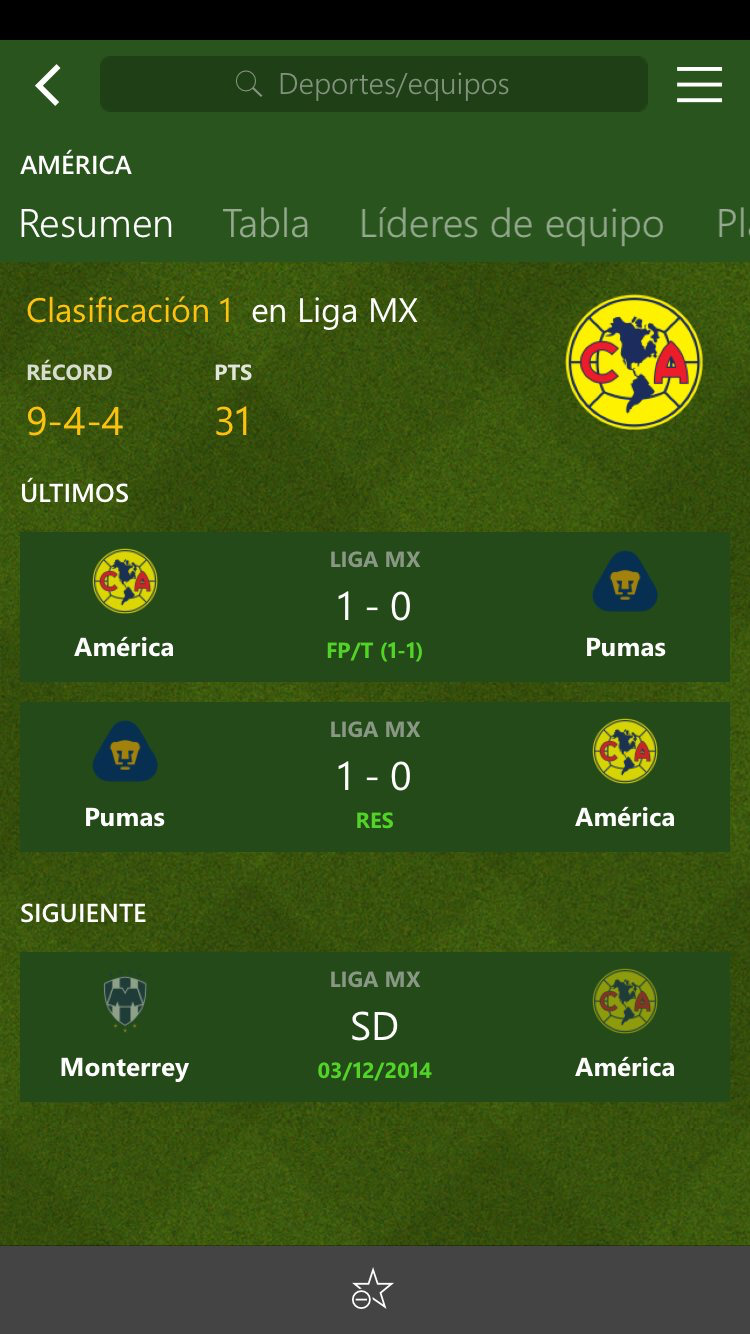Go back with the arrow icon

coord(48,85)
